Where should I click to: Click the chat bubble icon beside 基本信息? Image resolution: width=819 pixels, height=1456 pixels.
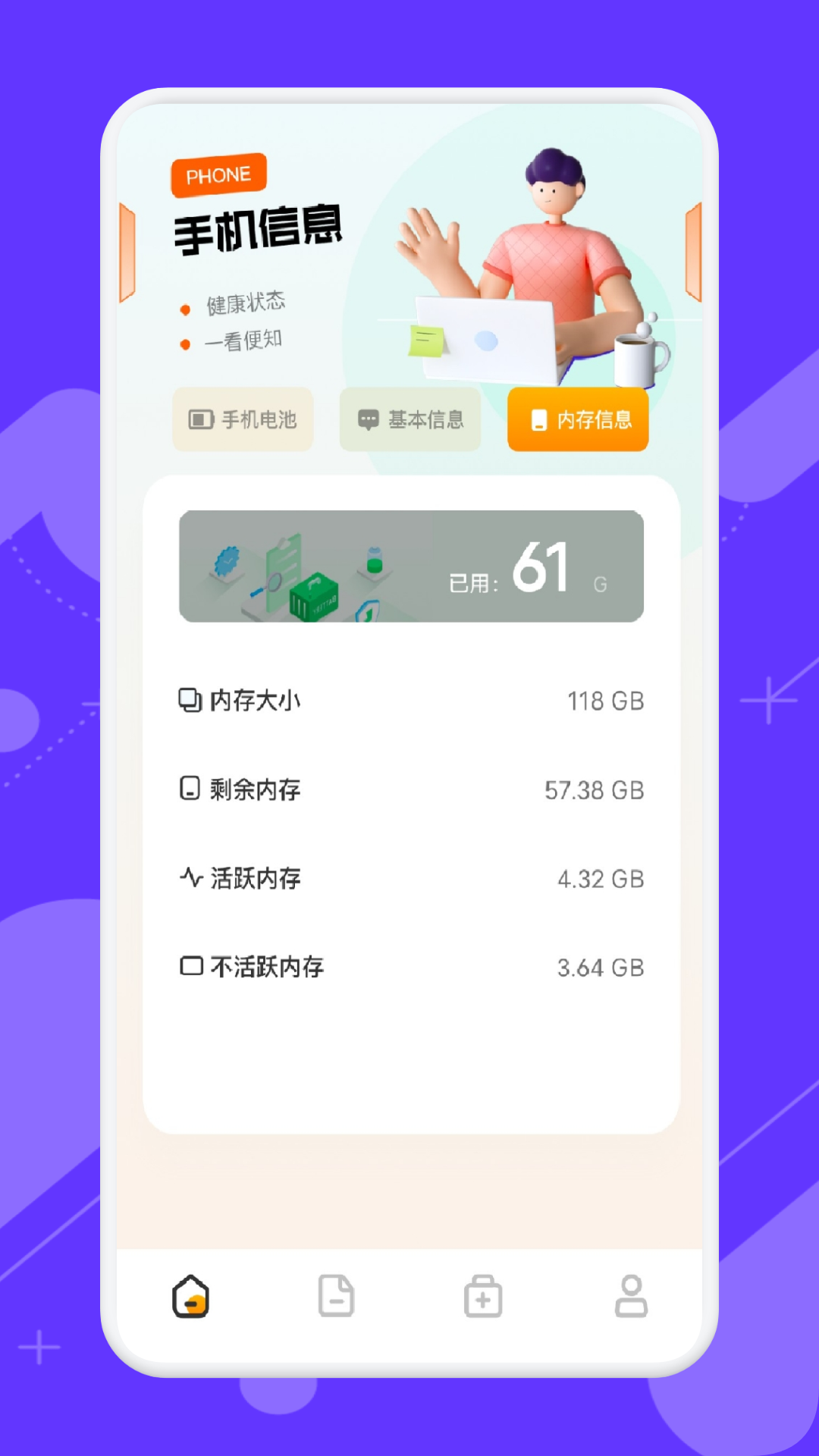click(367, 419)
